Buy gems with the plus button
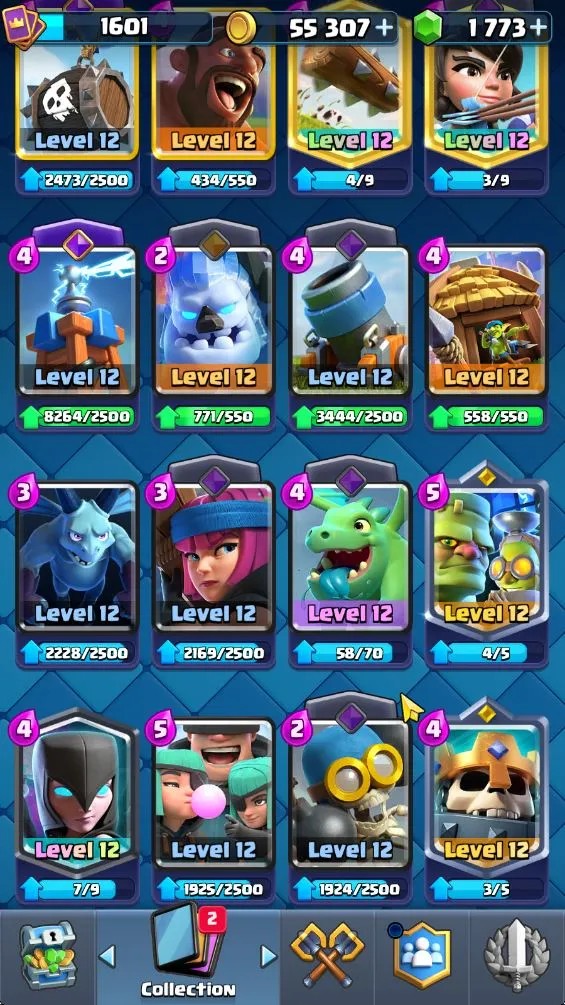The width and height of the screenshot is (565, 1005). (x=539, y=28)
